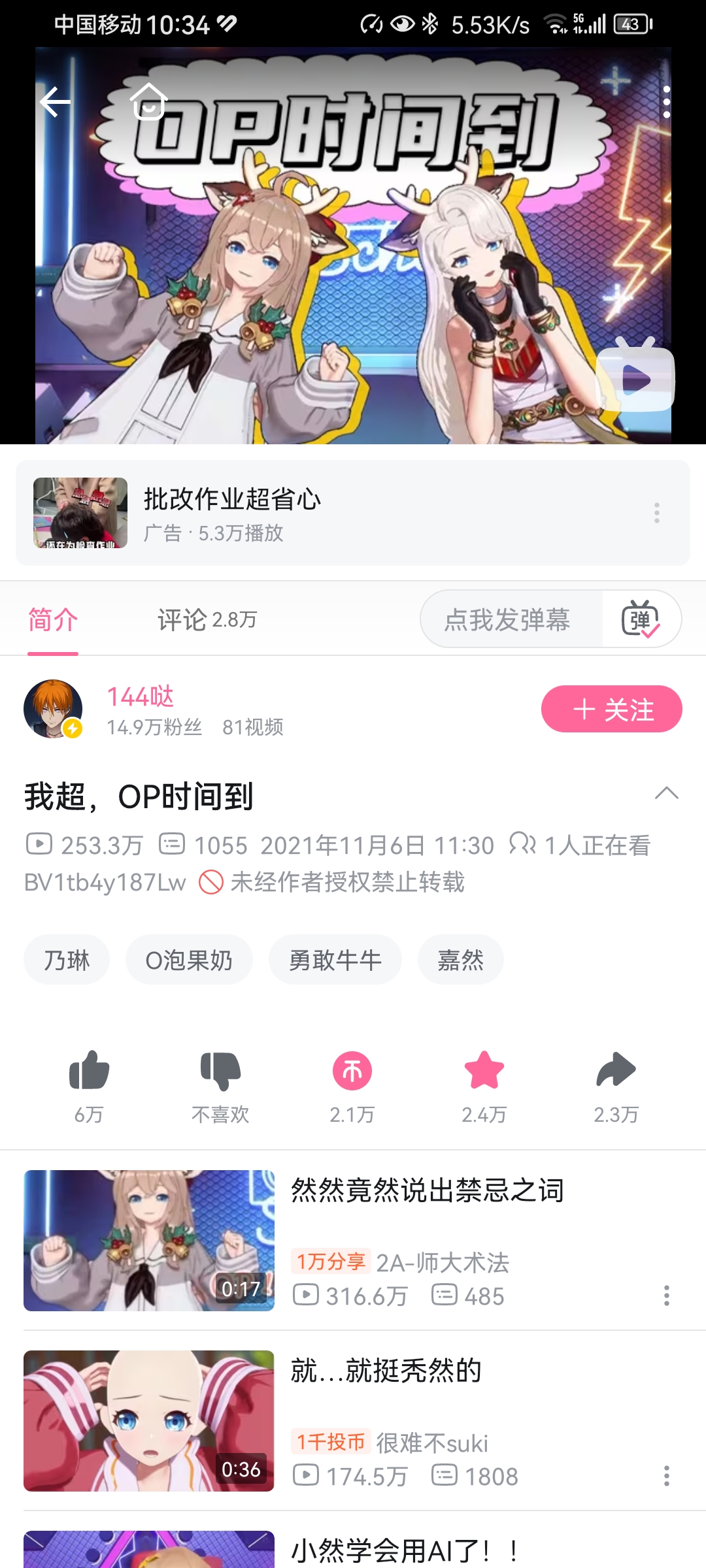Tap 点我发弹幕 to write a danmaku
The image size is (706, 1568).
(507, 619)
